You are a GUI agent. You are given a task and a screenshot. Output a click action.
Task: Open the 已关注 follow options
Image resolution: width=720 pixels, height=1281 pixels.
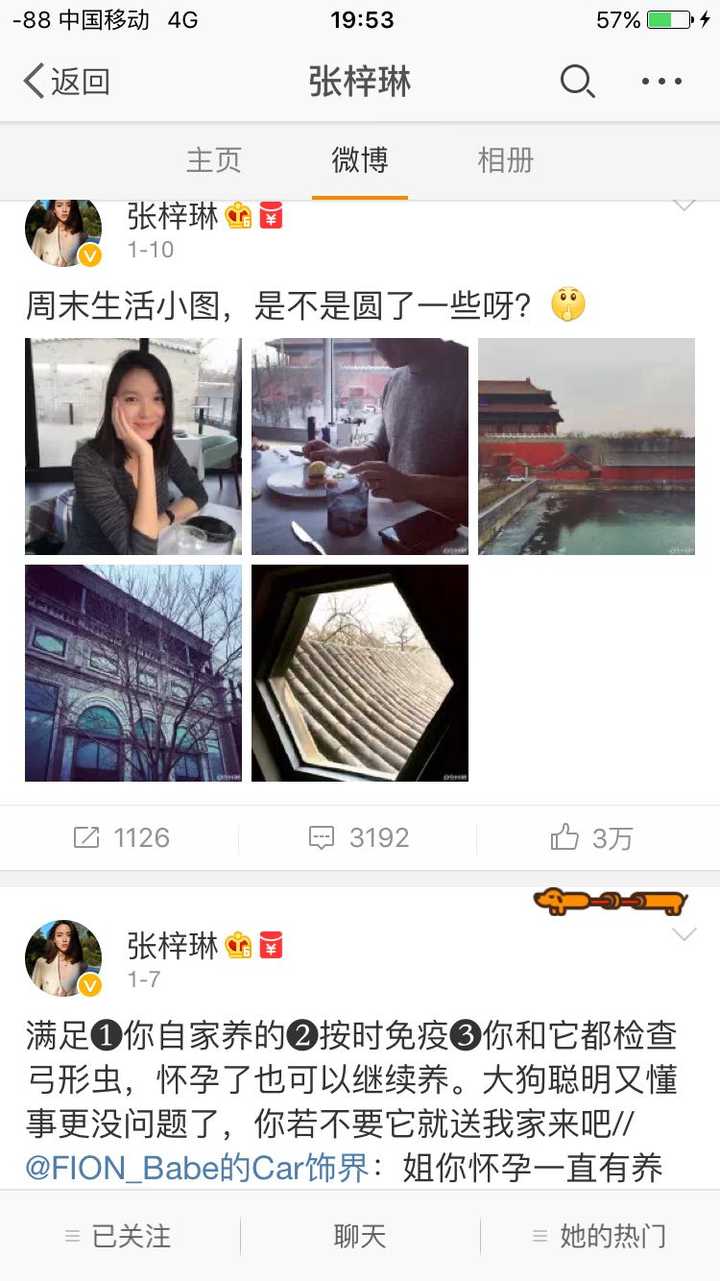pyautogui.click(x=118, y=1236)
